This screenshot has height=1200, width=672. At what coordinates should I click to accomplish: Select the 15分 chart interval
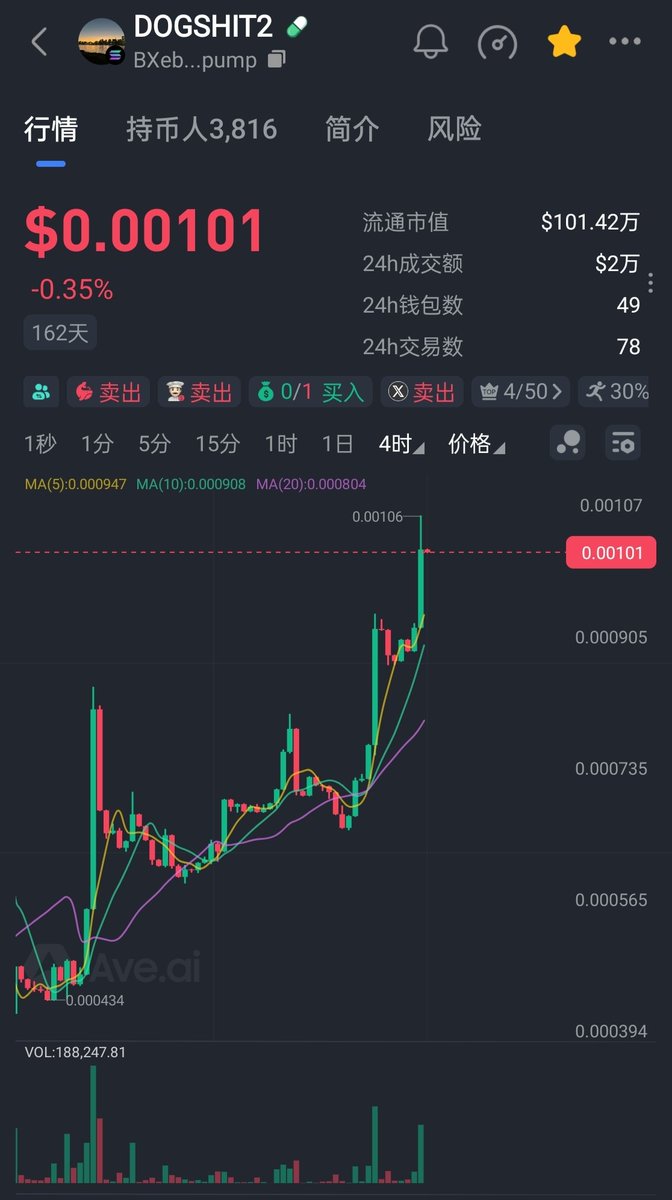click(218, 444)
